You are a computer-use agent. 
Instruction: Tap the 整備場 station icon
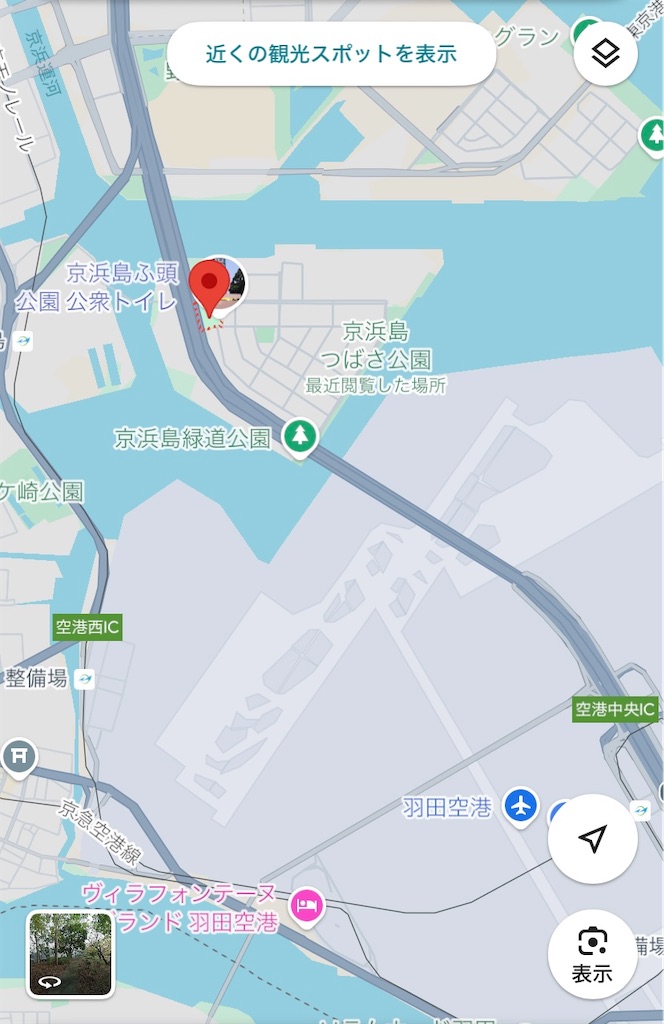(x=84, y=680)
